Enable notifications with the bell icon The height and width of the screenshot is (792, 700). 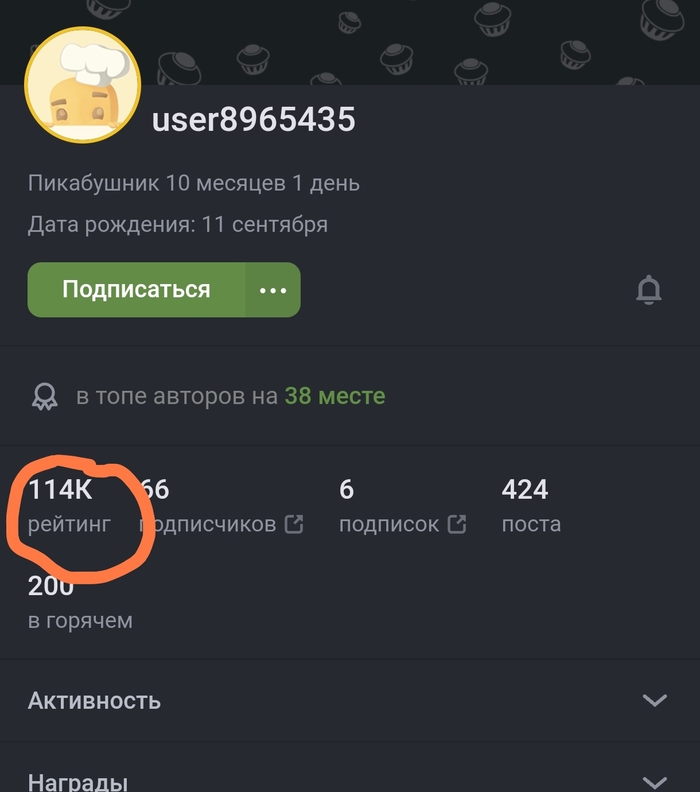pyautogui.click(x=649, y=290)
